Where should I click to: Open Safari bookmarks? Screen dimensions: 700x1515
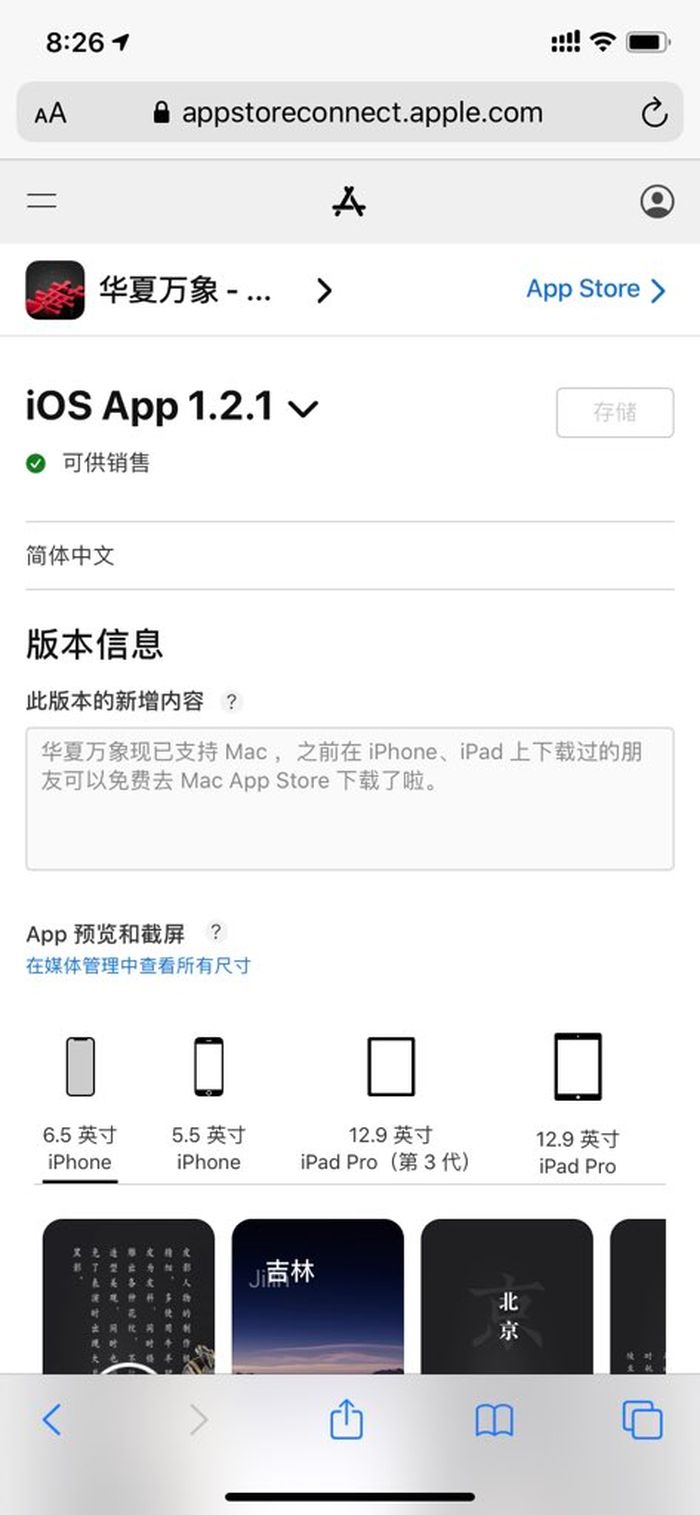point(494,1419)
